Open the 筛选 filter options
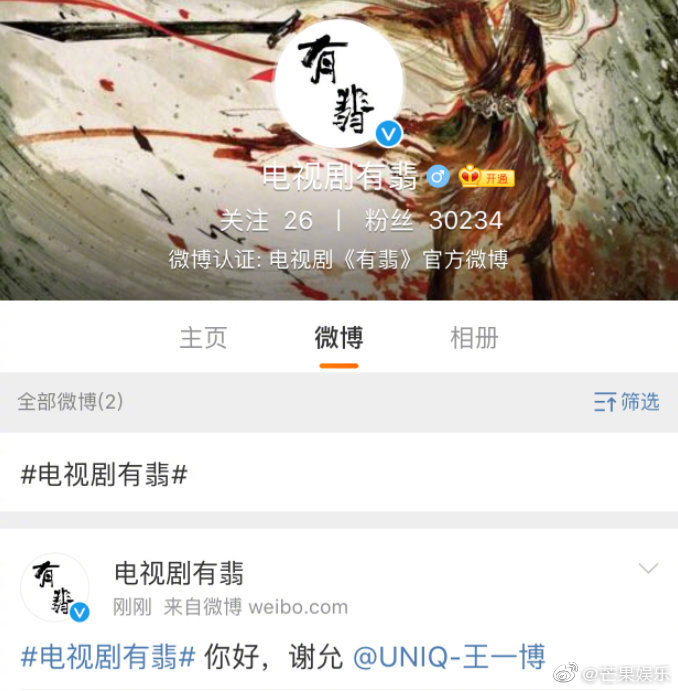 pos(627,402)
